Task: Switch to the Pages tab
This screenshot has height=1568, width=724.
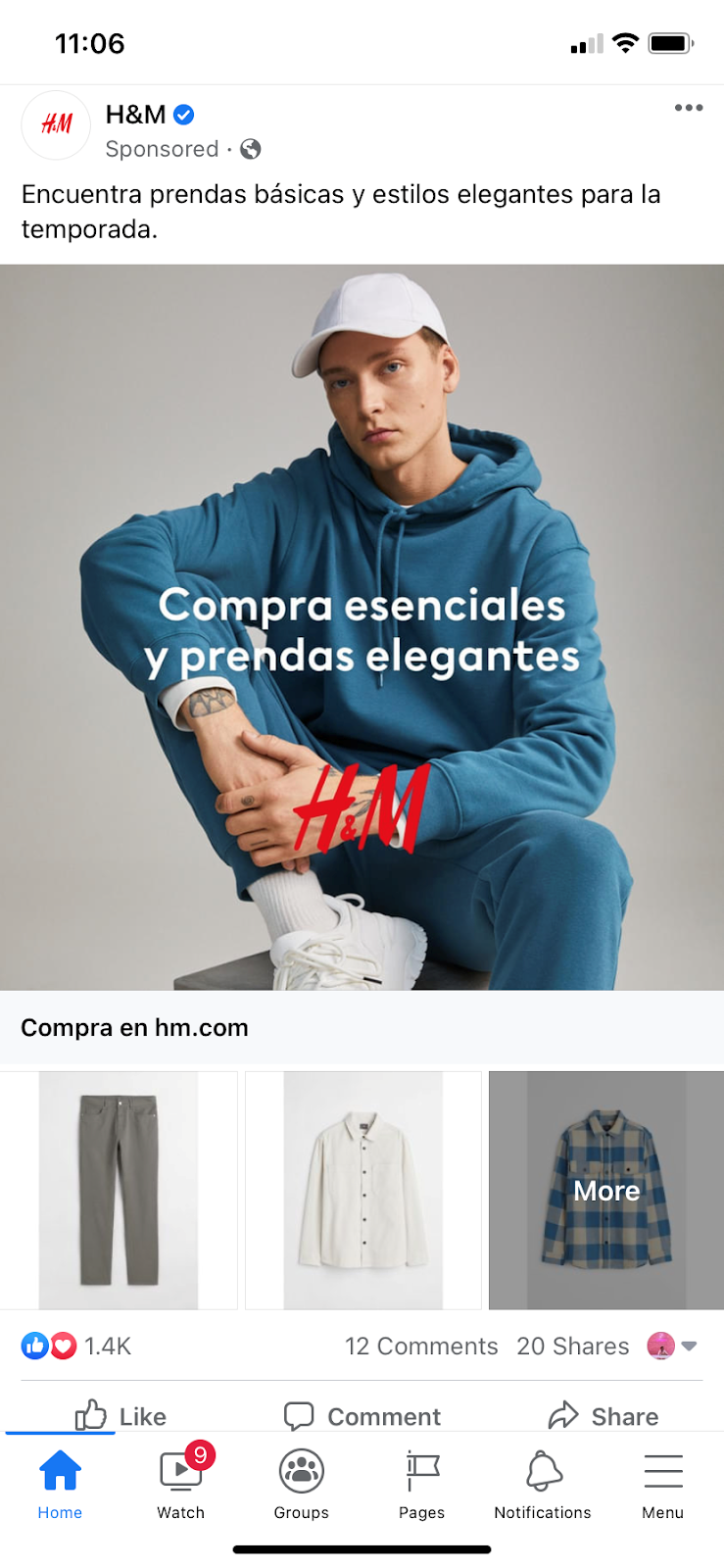Action: (421, 1484)
